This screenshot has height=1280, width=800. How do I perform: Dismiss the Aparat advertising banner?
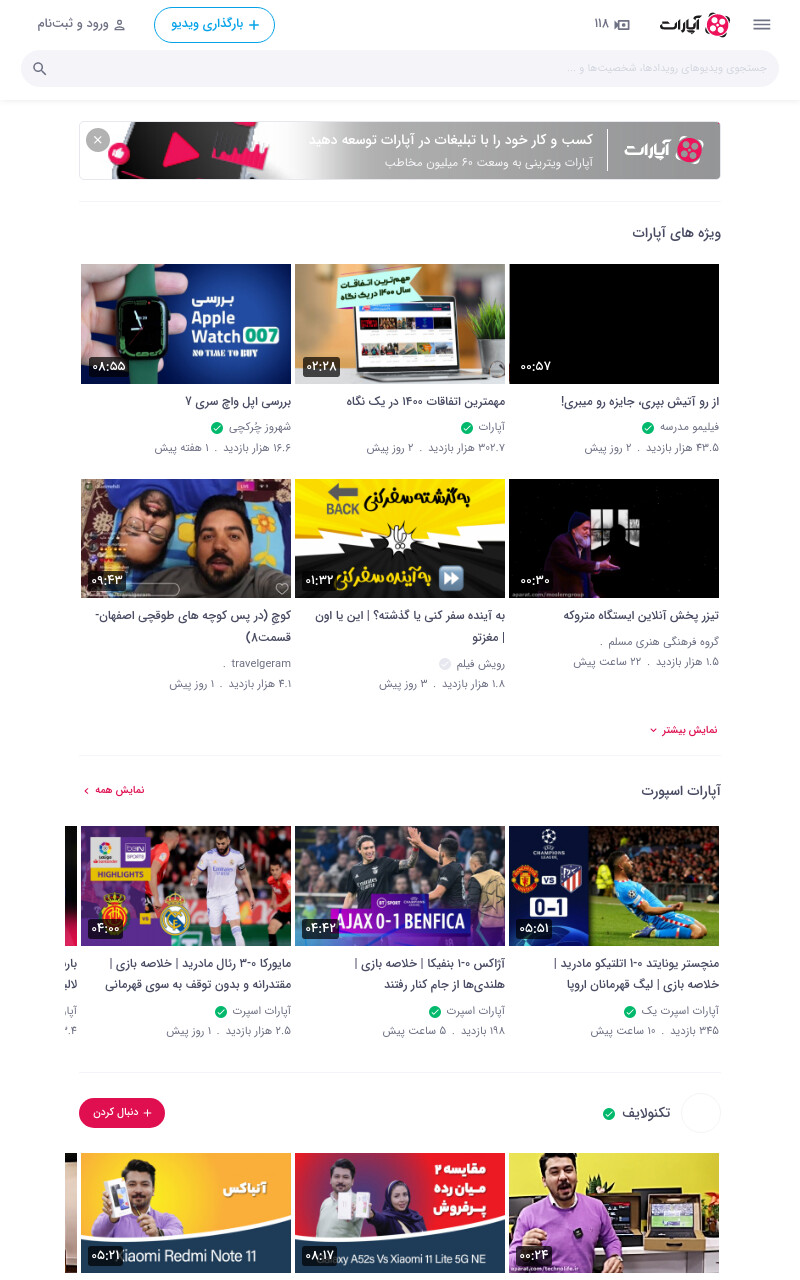click(x=98, y=140)
